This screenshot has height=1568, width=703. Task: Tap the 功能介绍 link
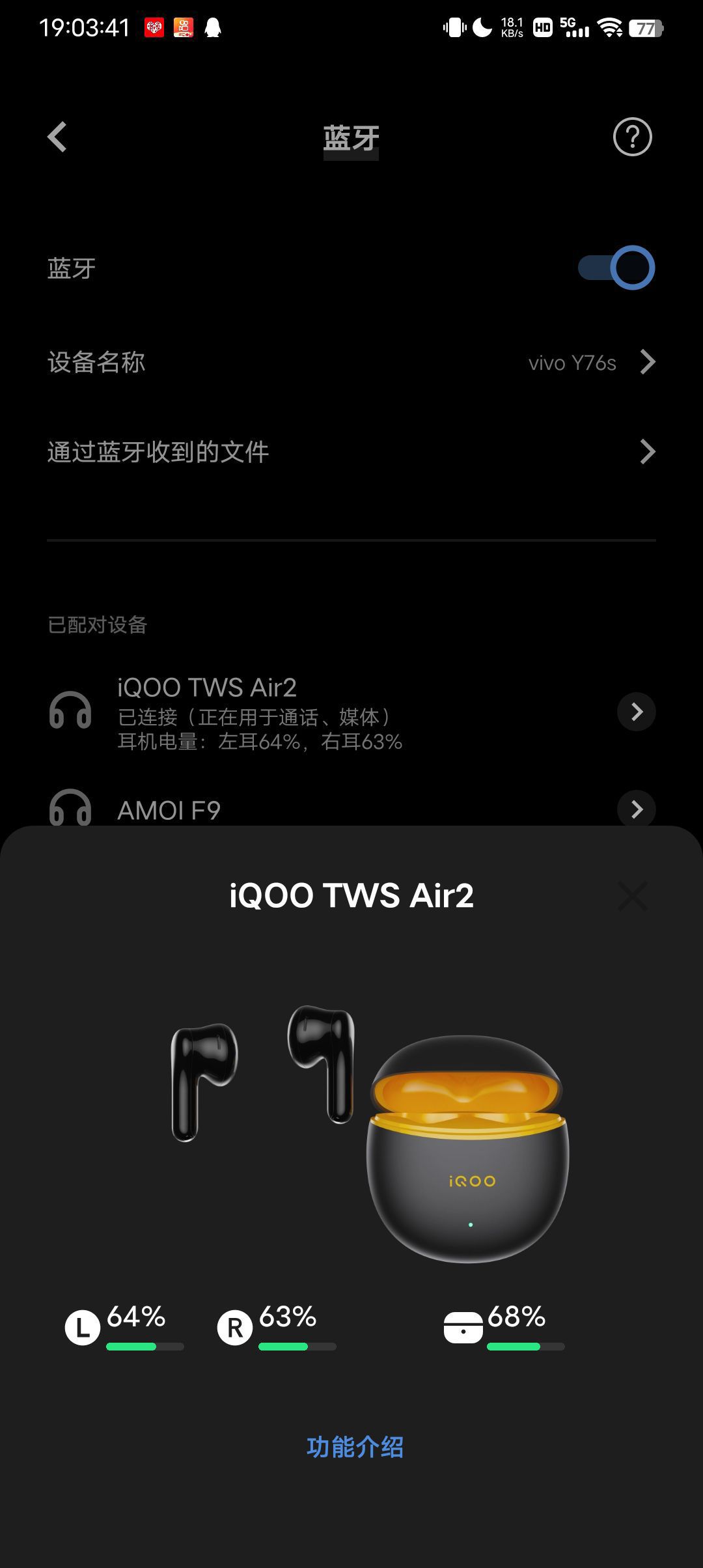(x=355, y=1447)
